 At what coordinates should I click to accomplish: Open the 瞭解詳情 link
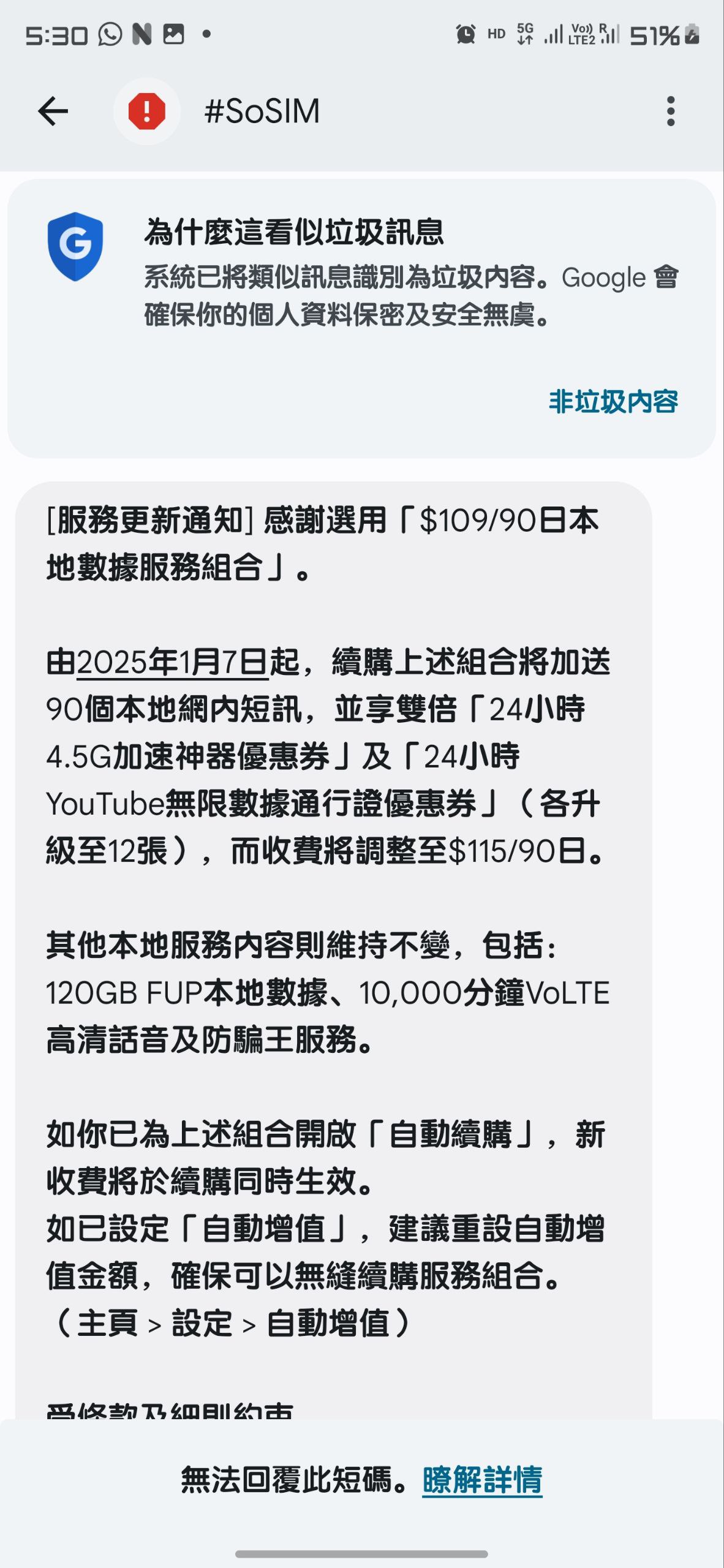pyautogui.click(x=482, y=1480)
